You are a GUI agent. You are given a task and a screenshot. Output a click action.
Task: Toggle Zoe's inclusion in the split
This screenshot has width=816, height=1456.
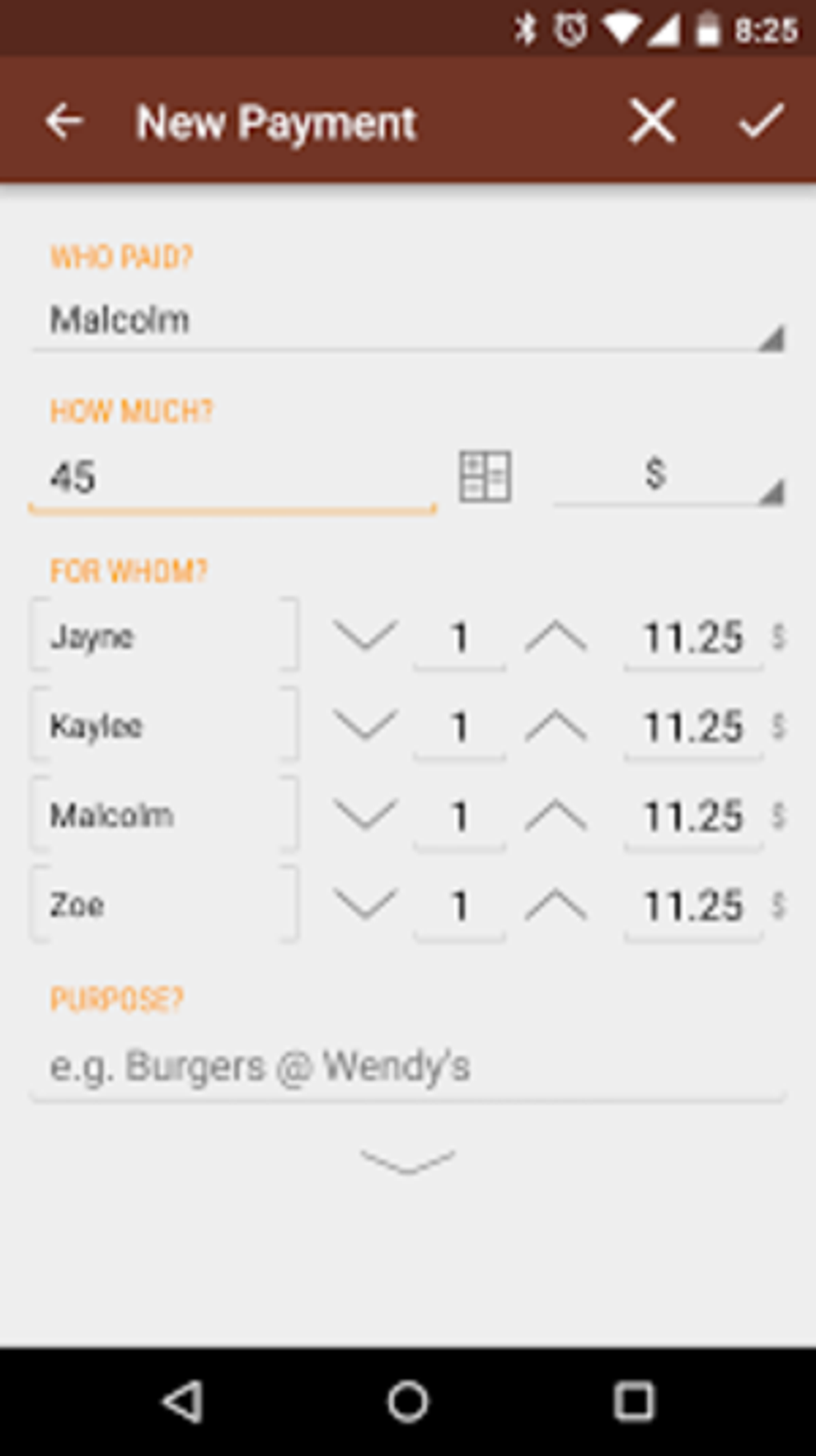[x=164, y=904]
